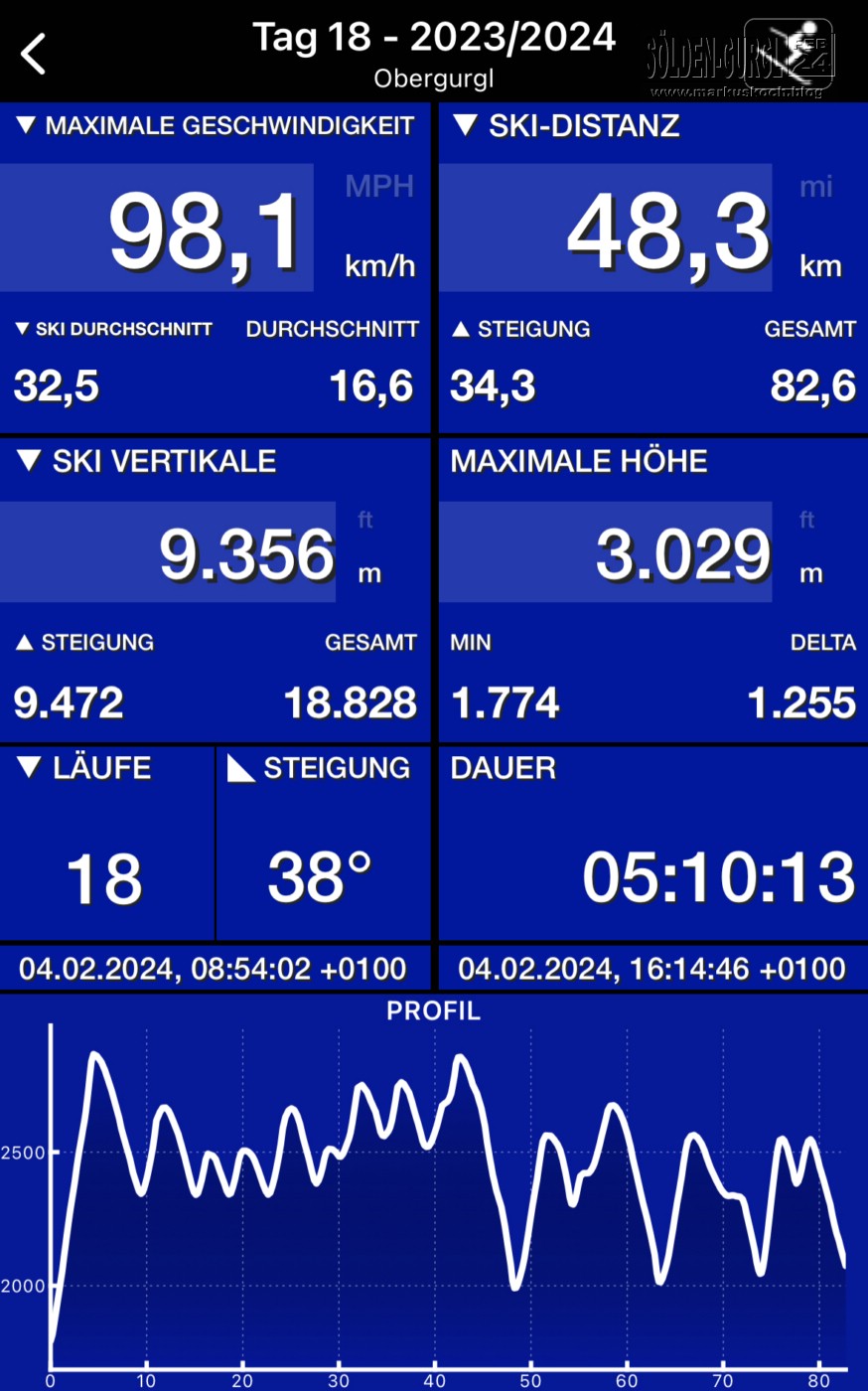
Task: Switch maximum speed unit to MPH
Action: click(x=379, y=187)
